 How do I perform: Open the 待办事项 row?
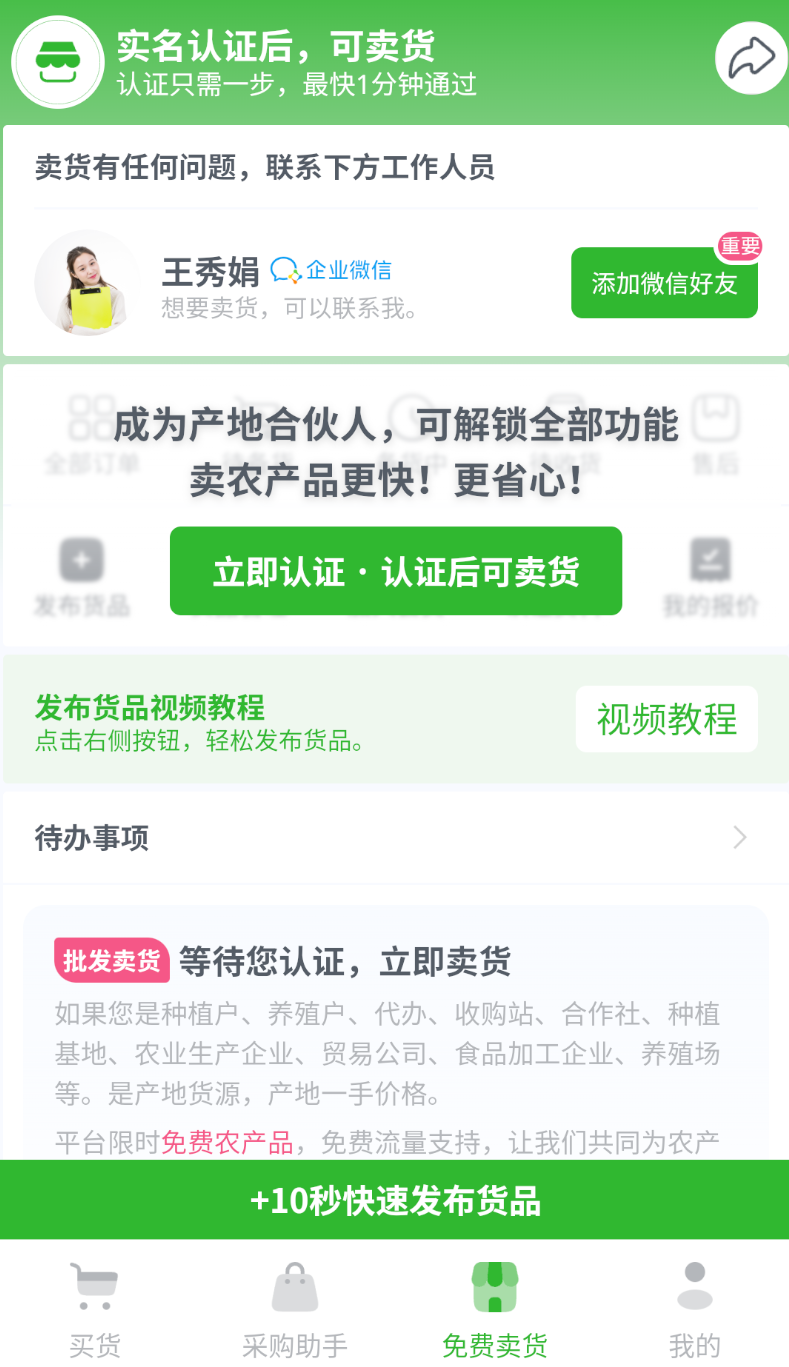394,838
